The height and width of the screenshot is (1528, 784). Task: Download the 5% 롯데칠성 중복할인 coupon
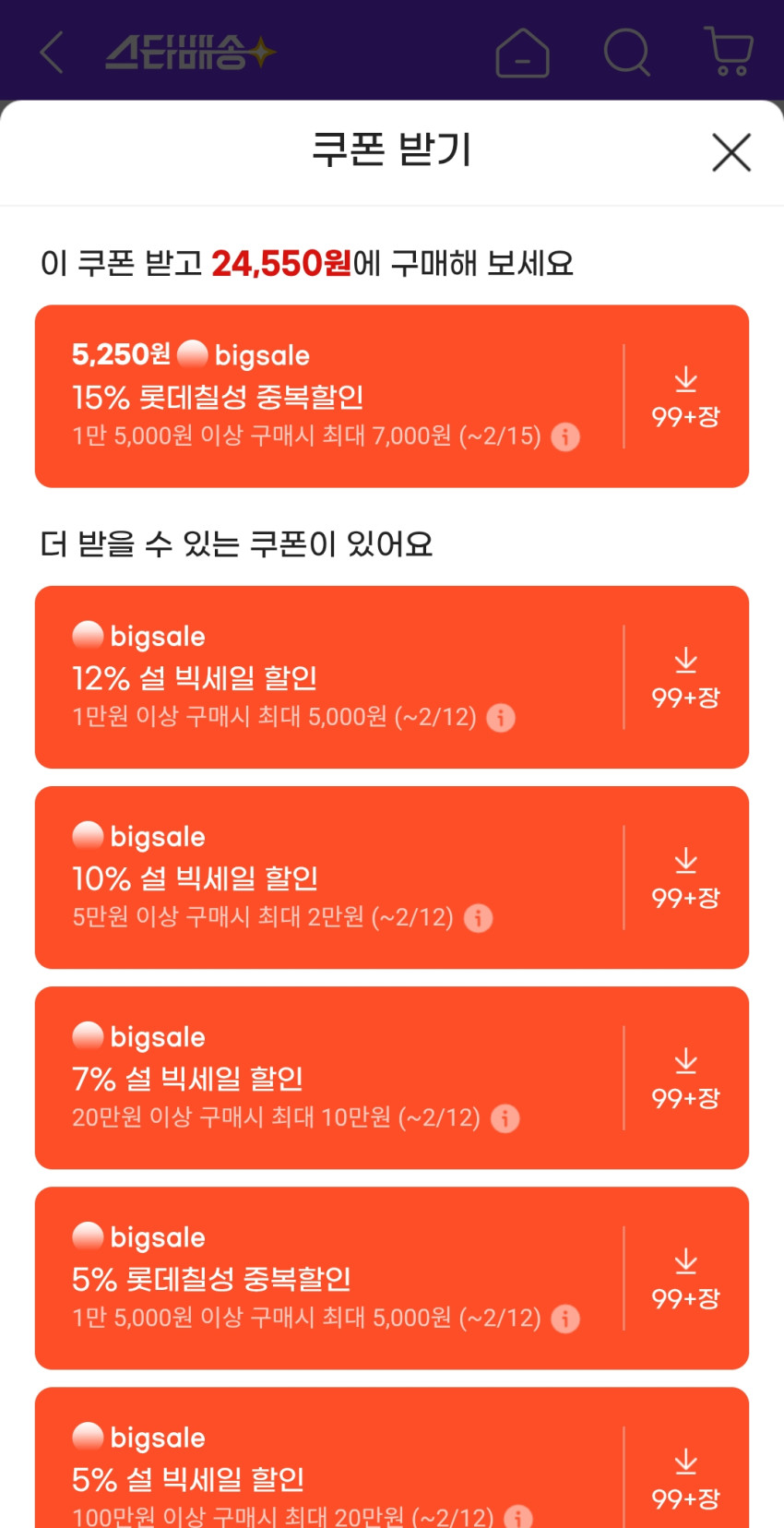(x=685, y=1278)
